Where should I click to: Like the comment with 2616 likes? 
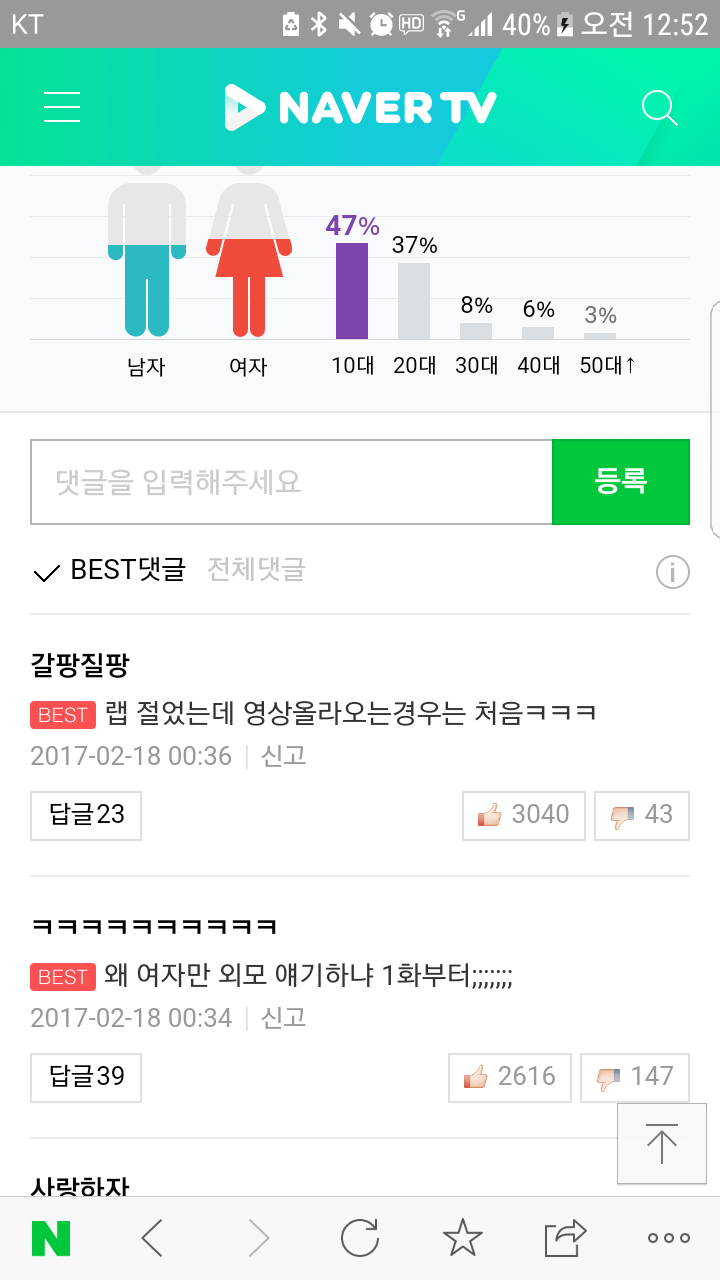(510, 1077)
